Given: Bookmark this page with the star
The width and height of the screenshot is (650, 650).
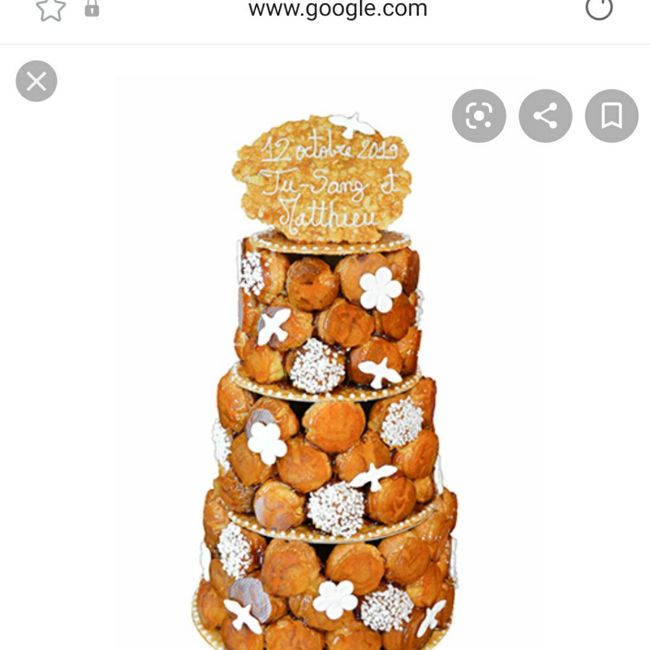Looking at the screenshot, I should click(x=50, y=9).
